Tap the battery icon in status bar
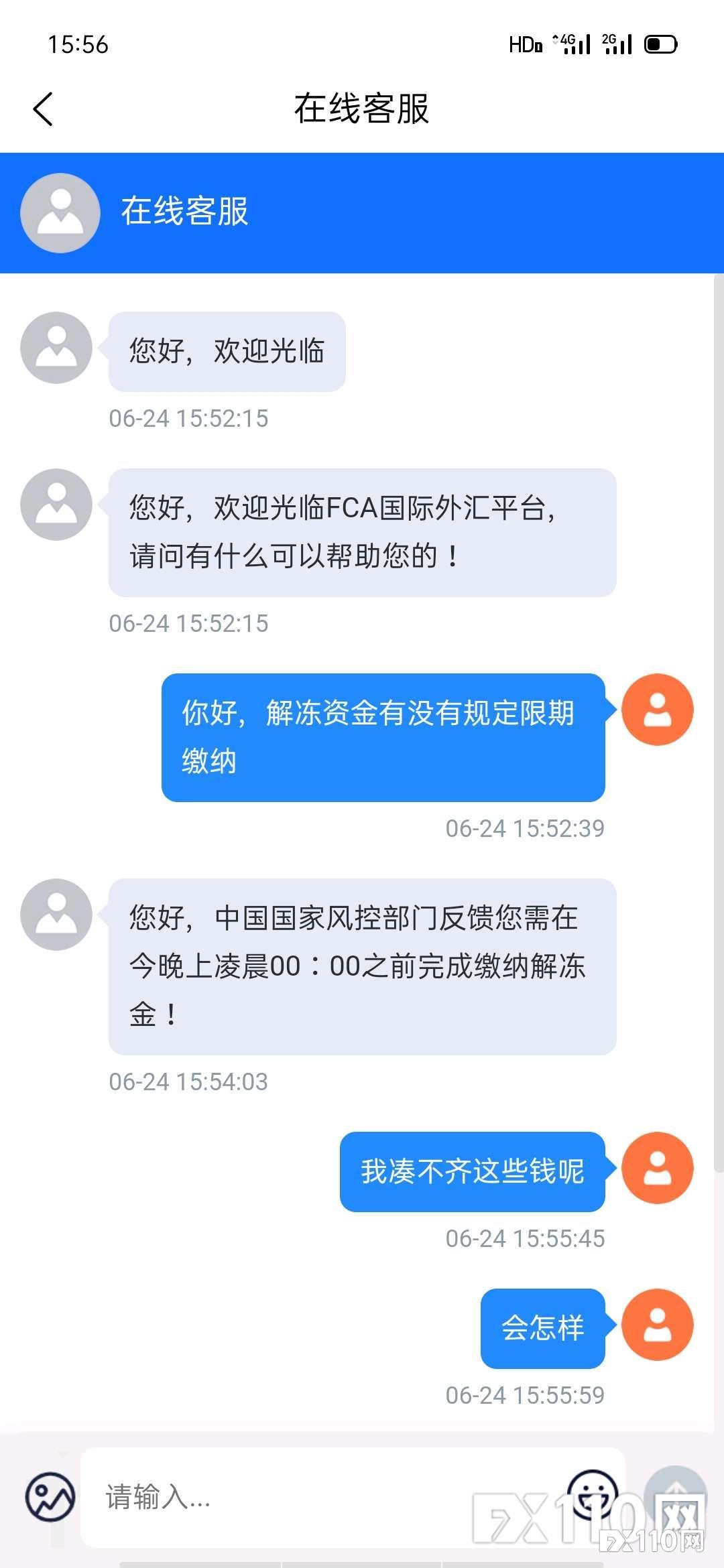 [660, 44]
